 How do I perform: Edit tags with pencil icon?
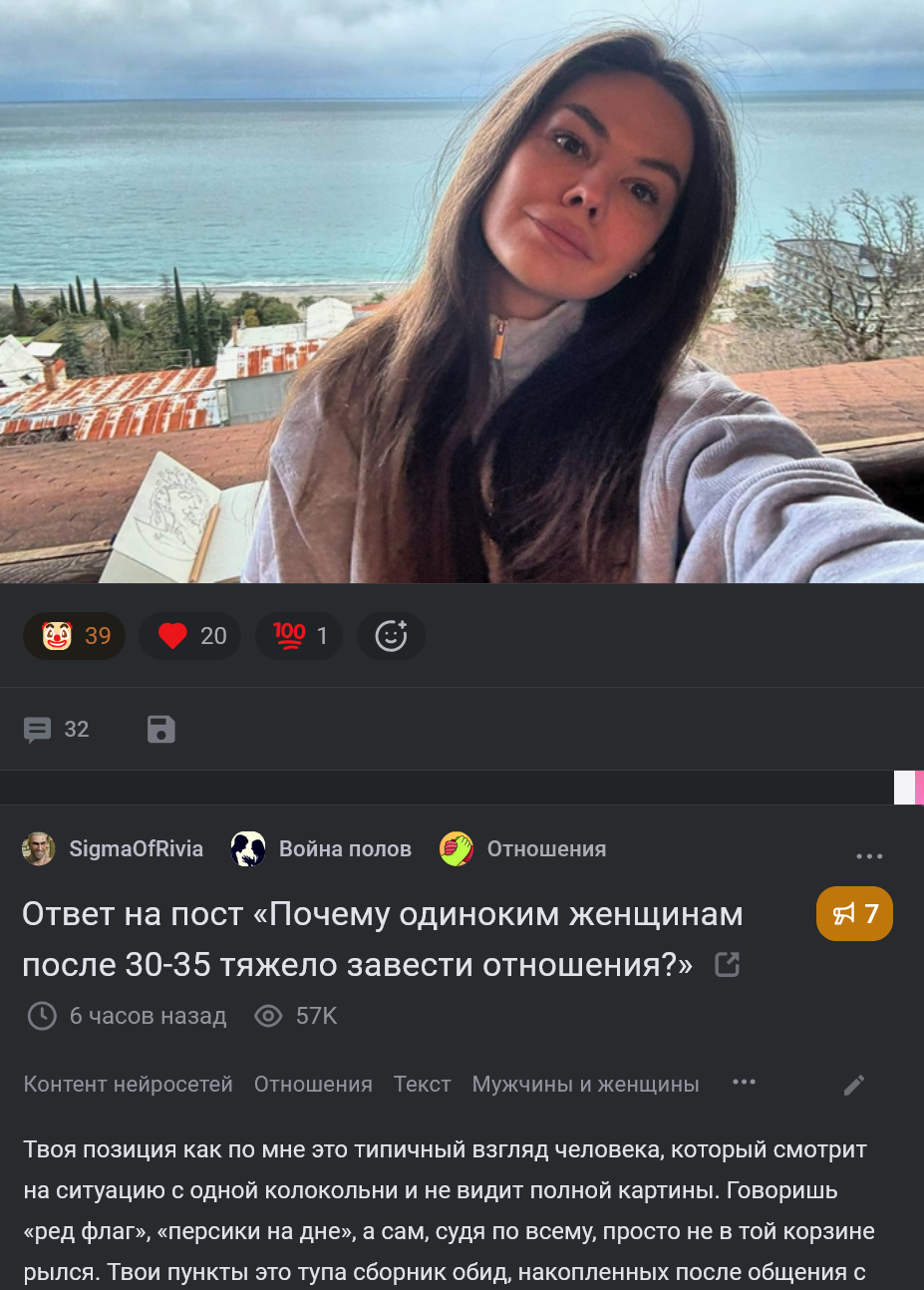[854, 1085]
